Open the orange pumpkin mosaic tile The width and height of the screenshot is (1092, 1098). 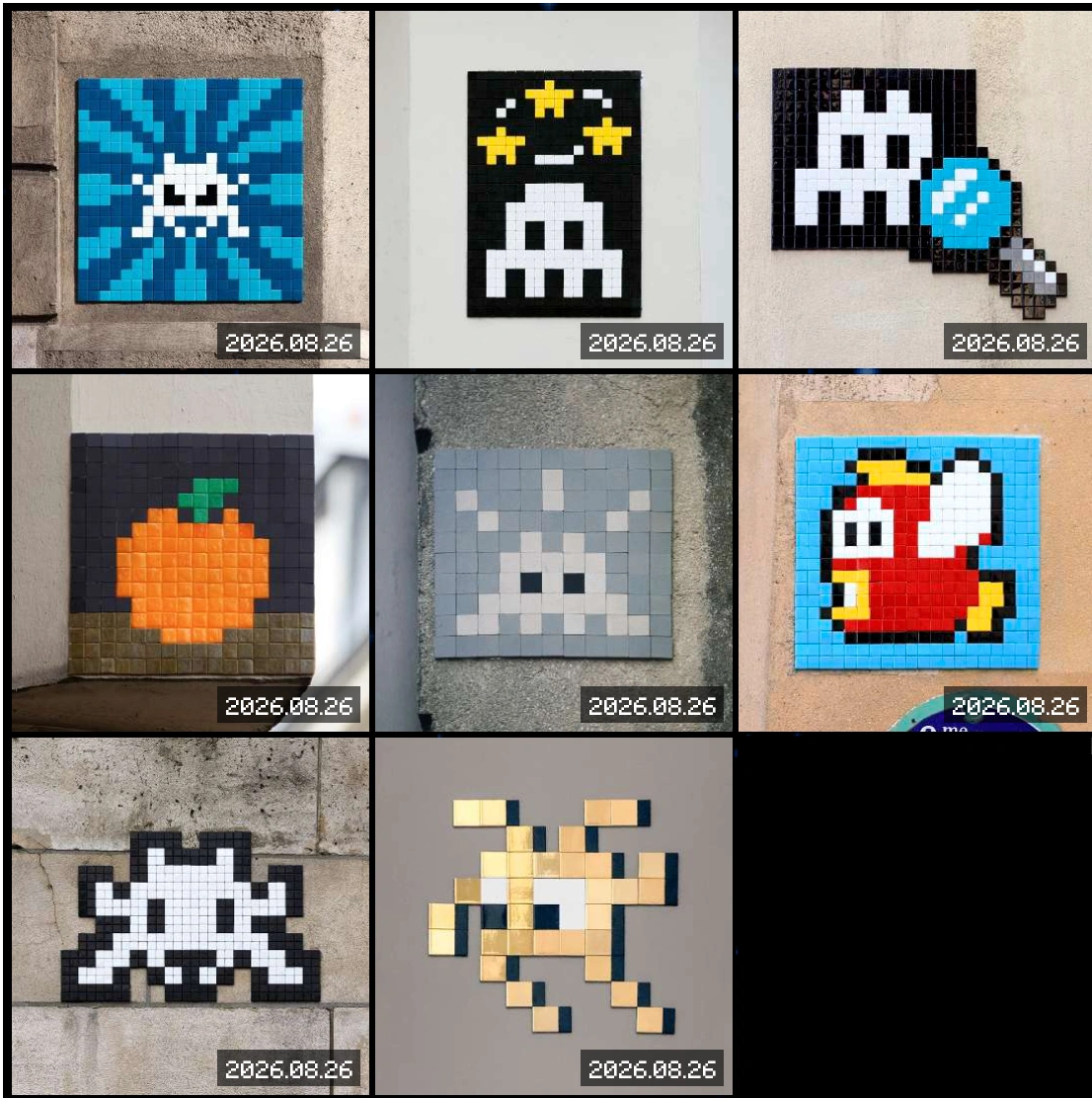click(x=191, y=553)
